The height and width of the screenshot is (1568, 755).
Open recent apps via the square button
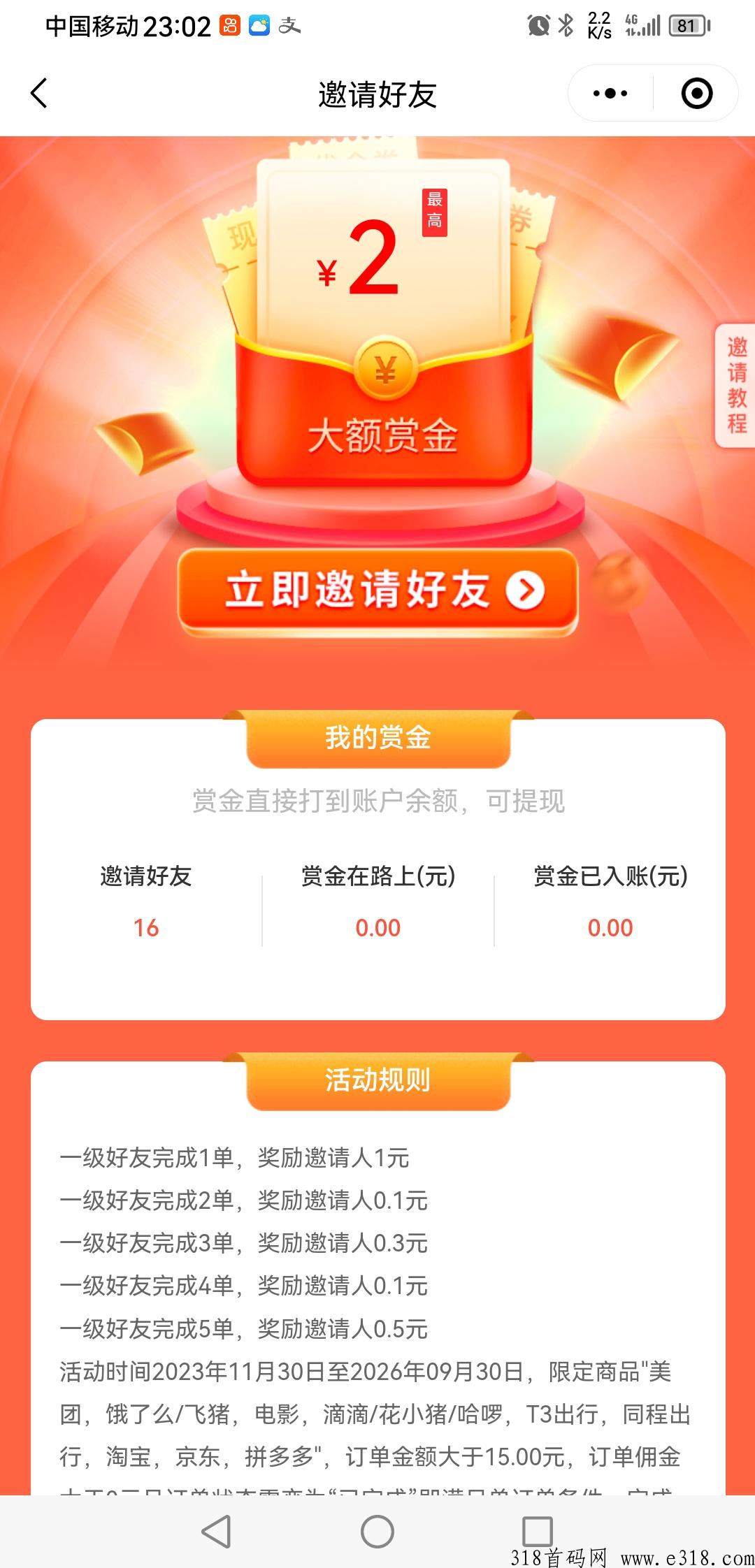click(537, 1532)
